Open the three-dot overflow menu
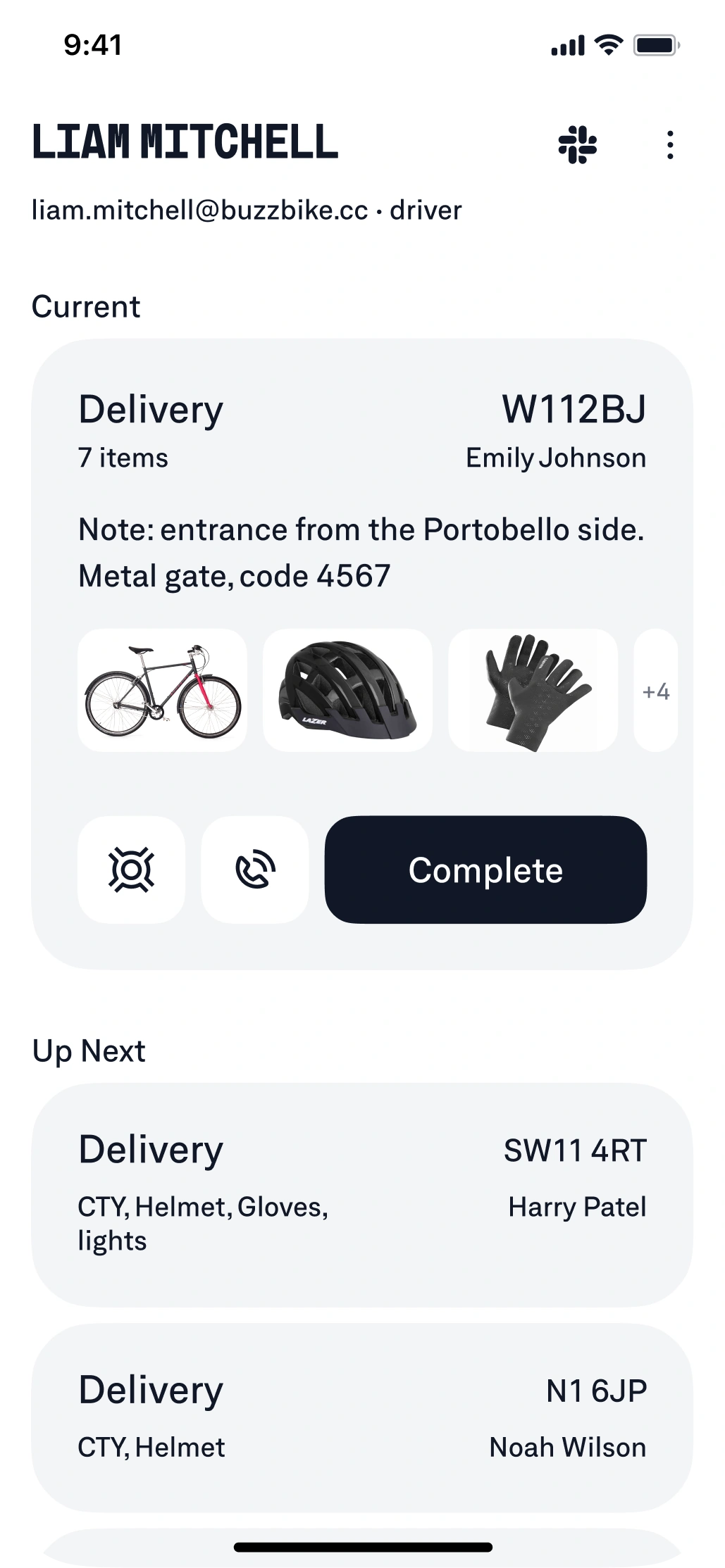 pyautogui.click(x=671, y=146)
